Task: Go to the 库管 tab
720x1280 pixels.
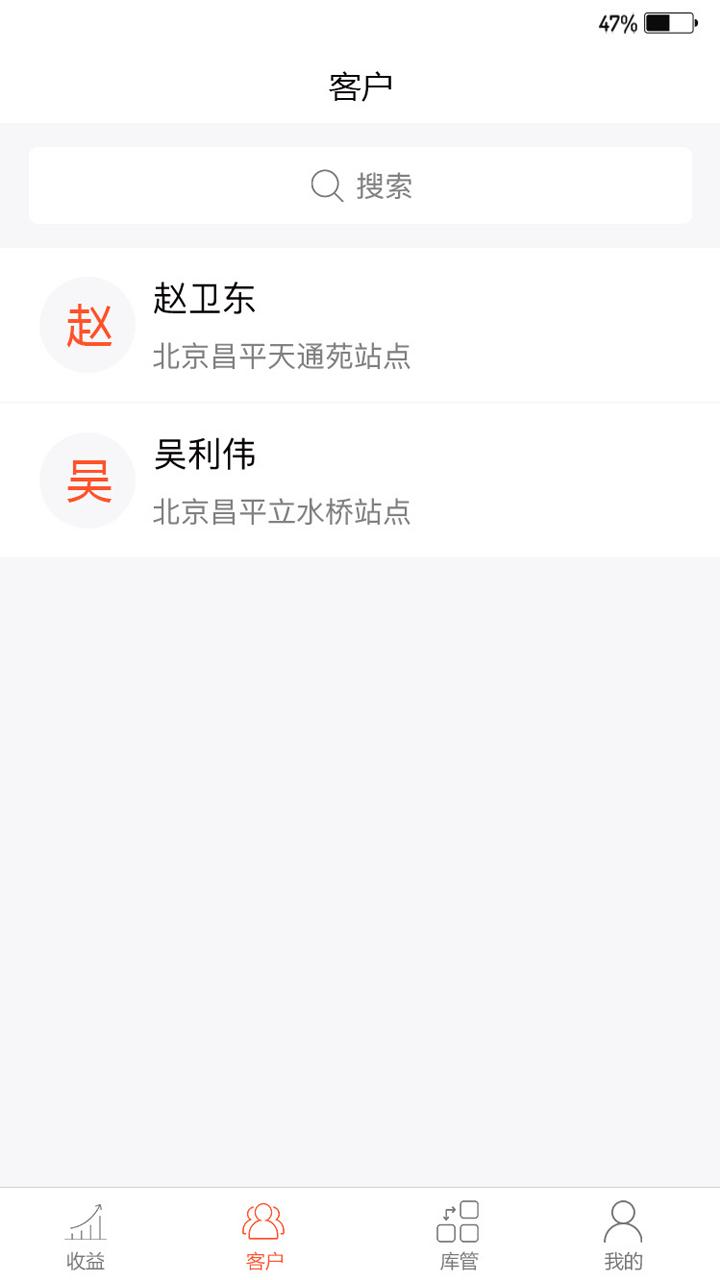Action: pyautogui.click(x=458, y=1235)
